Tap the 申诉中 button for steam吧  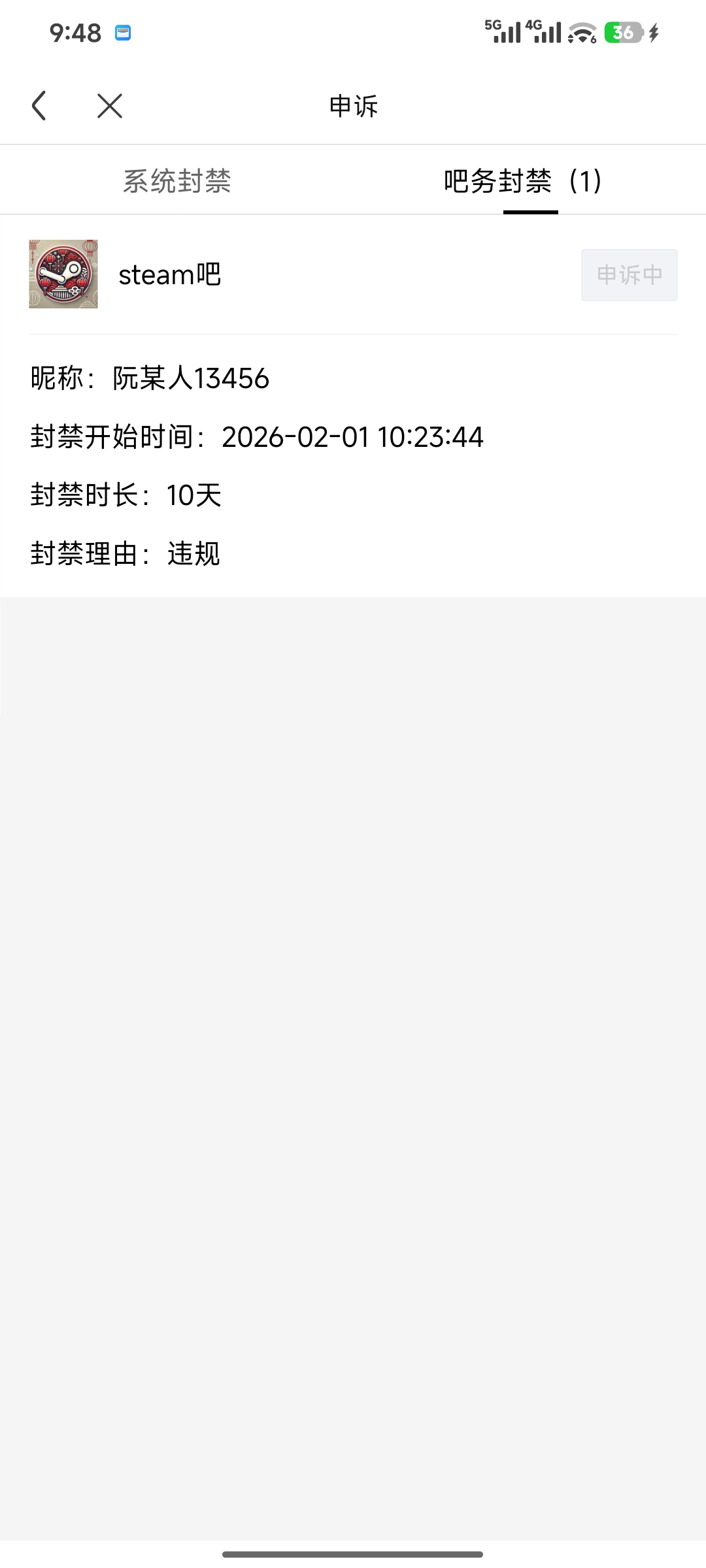coord(629,275)
